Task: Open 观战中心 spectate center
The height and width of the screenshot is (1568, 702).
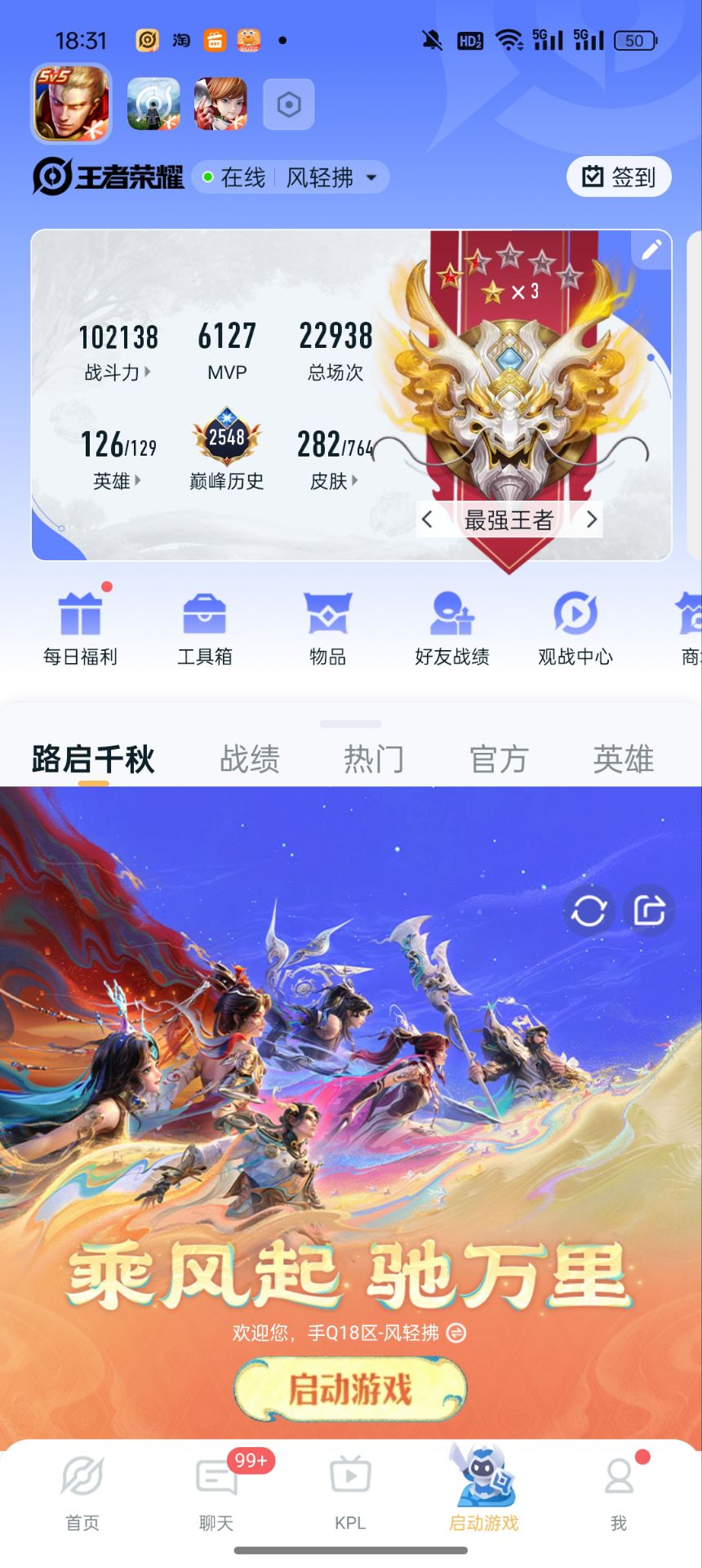Action: (x=575, y=627)
